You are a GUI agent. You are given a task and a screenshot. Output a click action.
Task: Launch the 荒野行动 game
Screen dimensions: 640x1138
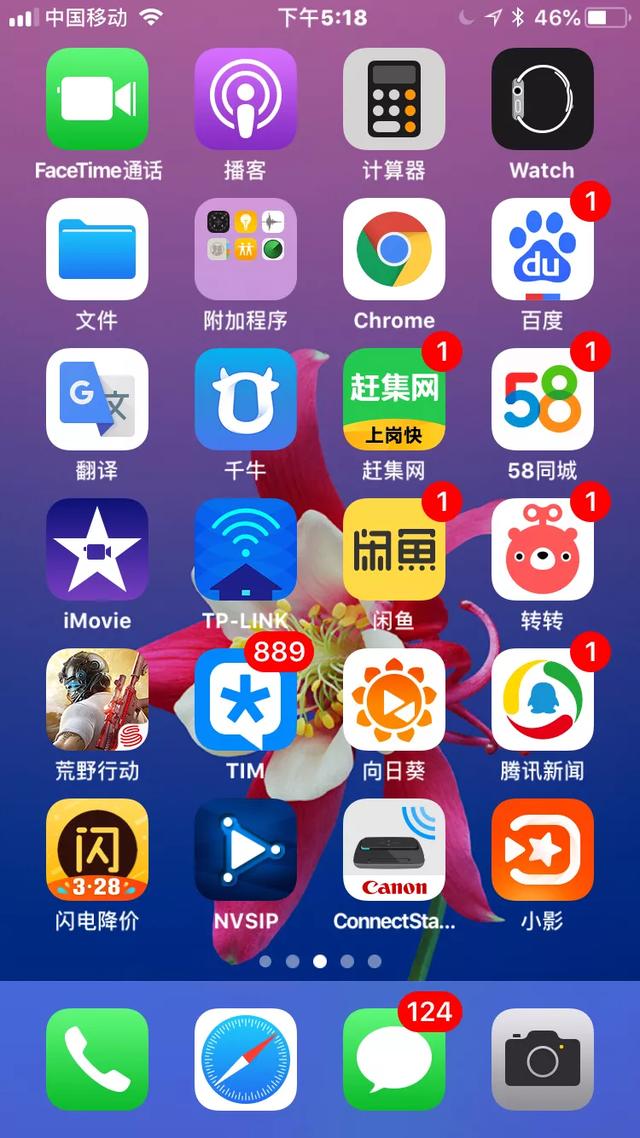(x=97, y=699)
